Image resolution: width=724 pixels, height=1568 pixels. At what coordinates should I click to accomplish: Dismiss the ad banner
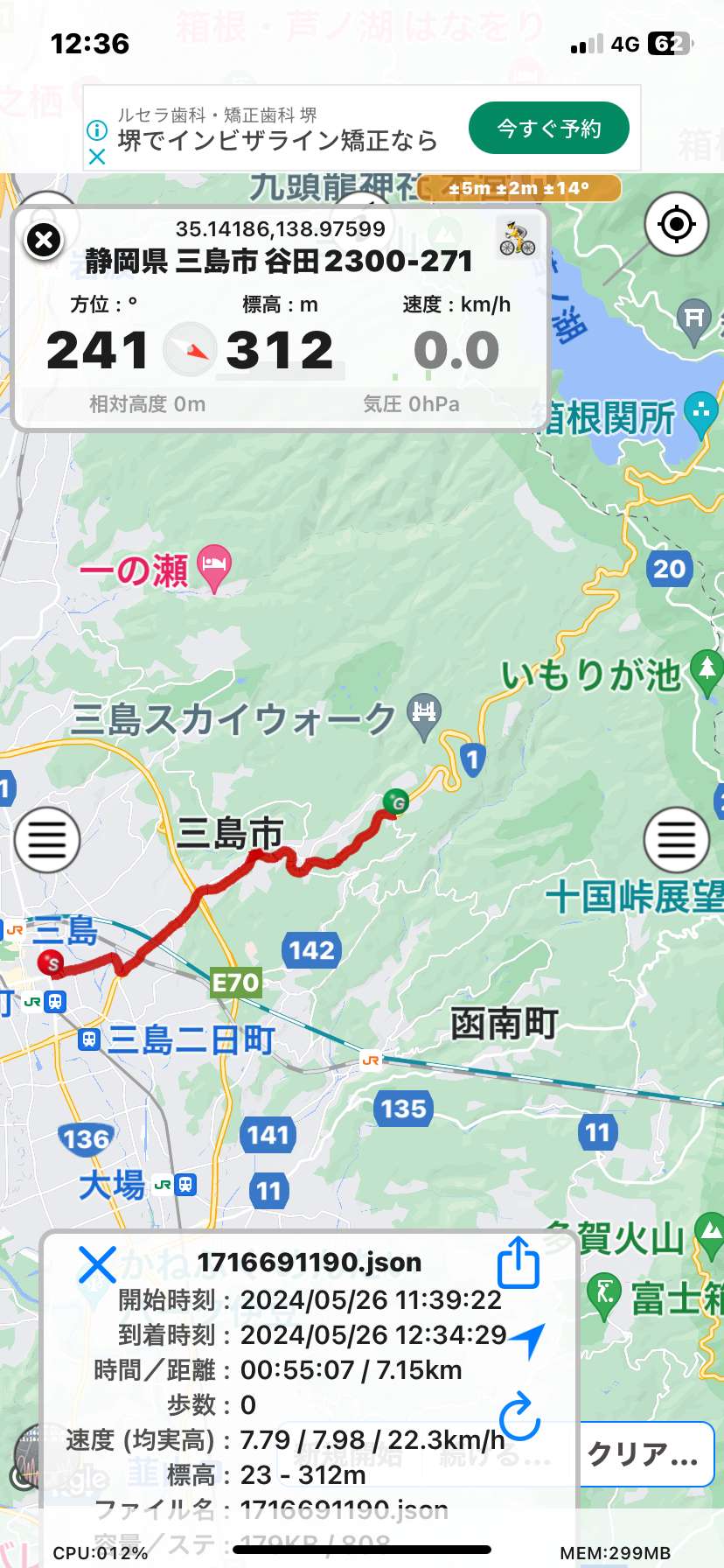[x=97, y=157]
